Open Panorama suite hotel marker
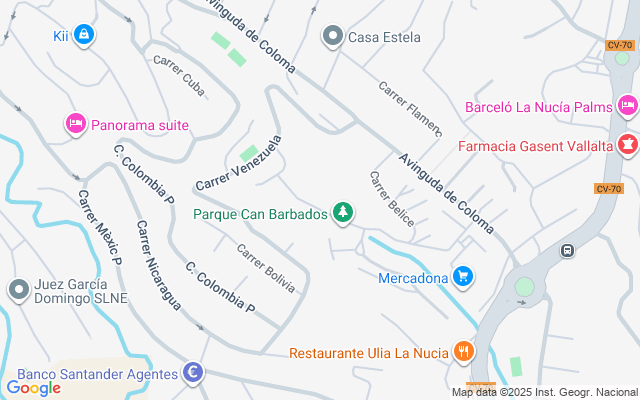The width and height of the screenshot is (640, 400). pos(74,125)
